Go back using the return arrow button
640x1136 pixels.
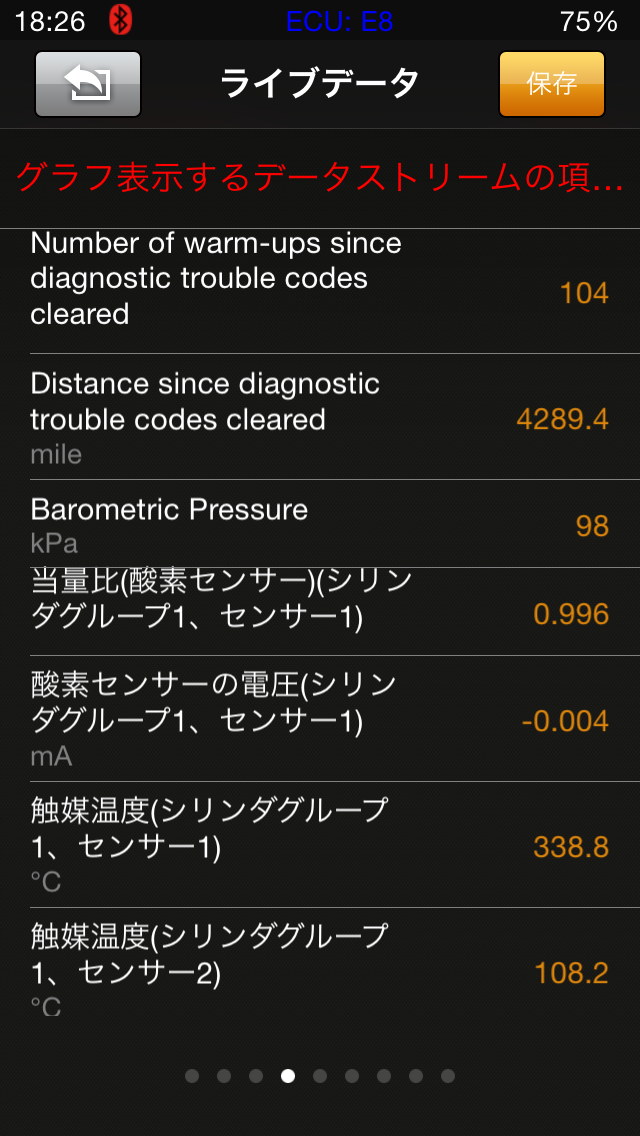click(88, 84)
